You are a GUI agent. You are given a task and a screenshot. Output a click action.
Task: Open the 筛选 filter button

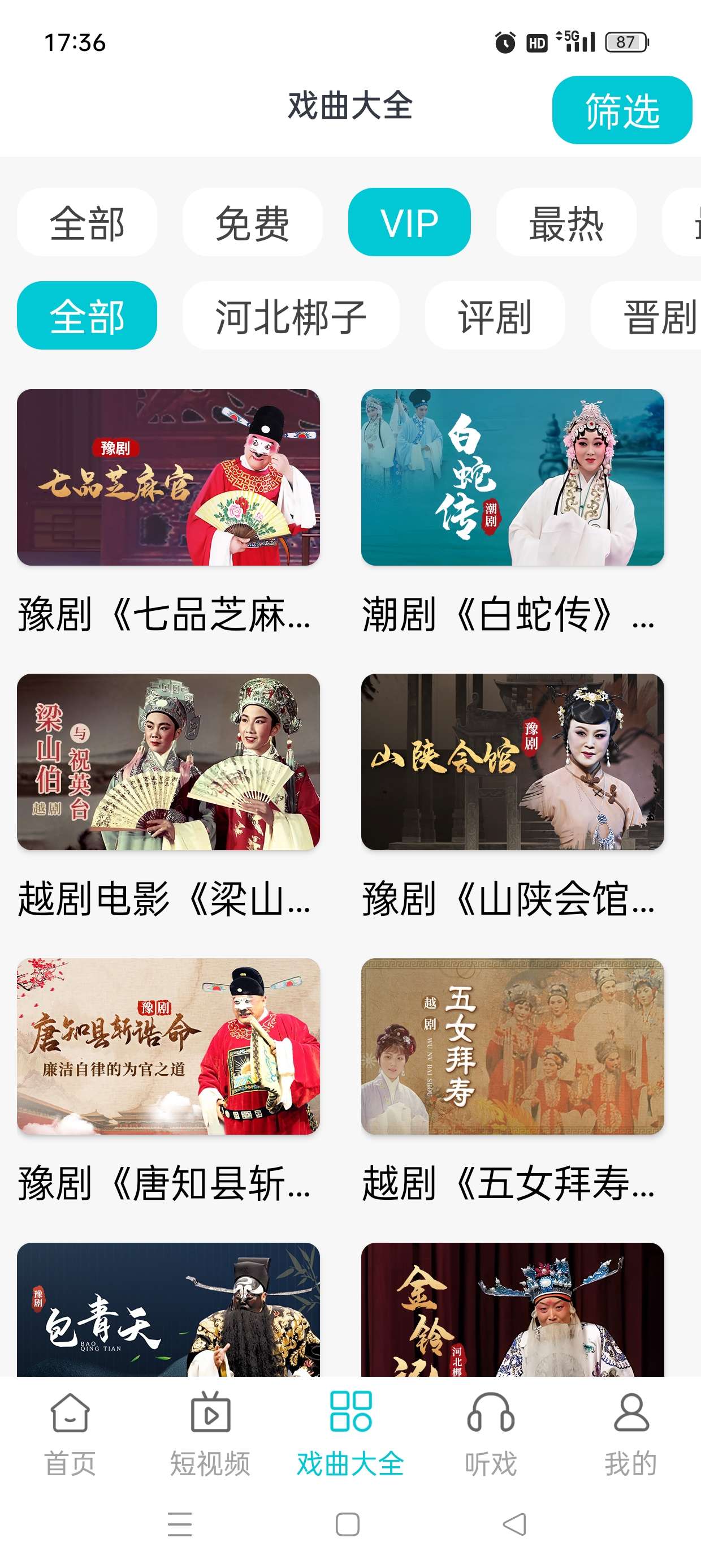point(621,110)
